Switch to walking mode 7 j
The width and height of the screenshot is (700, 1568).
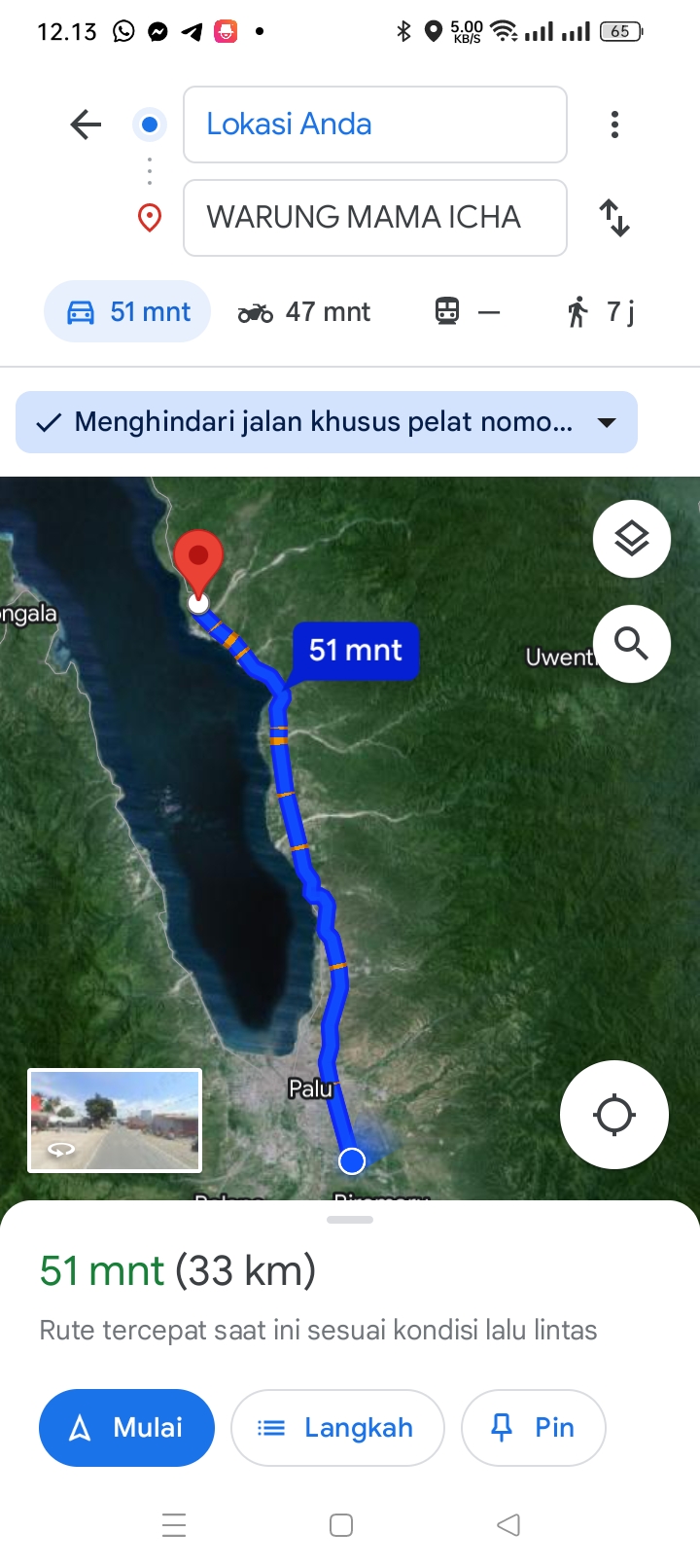tap(600, 312)
